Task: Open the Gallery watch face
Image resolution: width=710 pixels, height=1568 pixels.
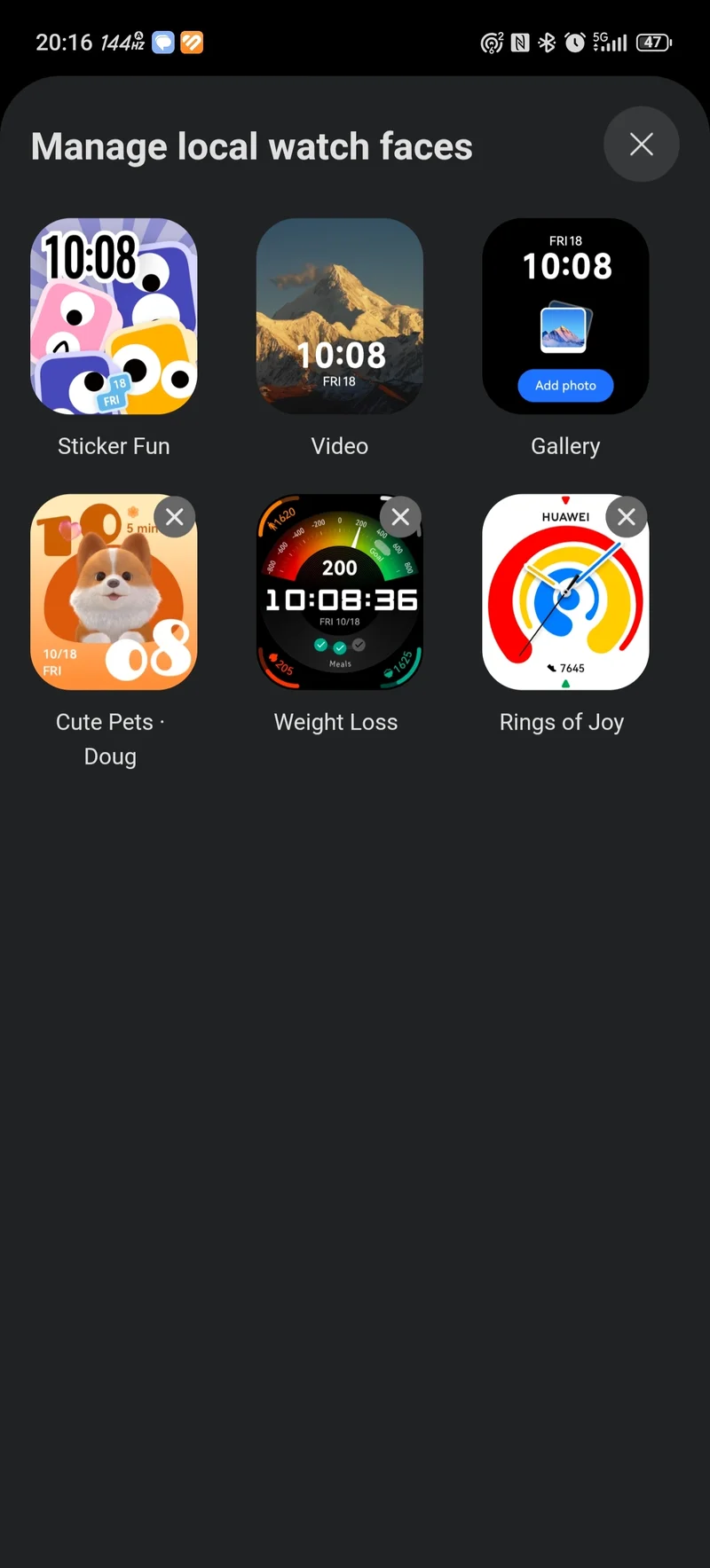Action: (565, 317)
